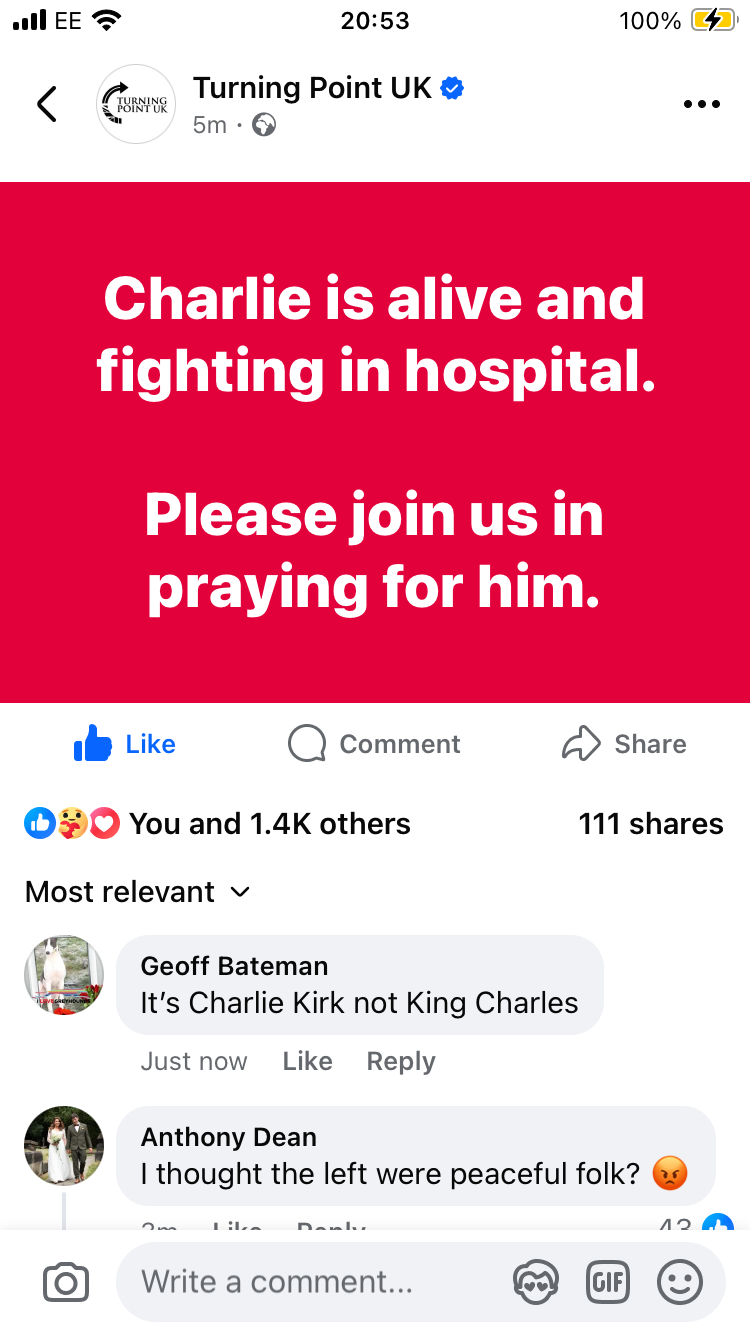Expand the Most relevant sort dropdown
This screenshot has height=1334, width=750.
pyautogui.click(x=137, y=892)
